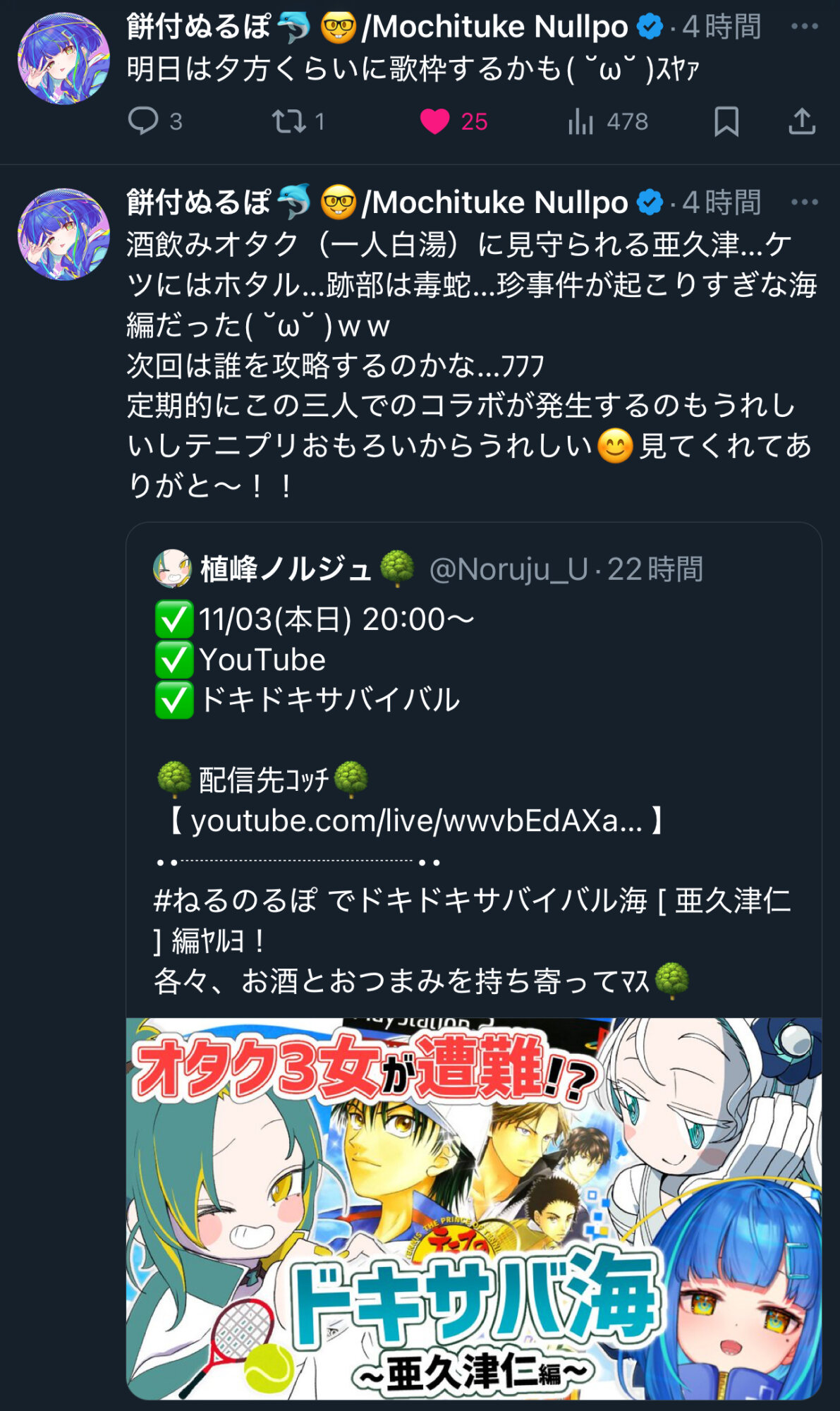Open Mochituke Nullpo's avatar on 酒飲みオタク post
Image resolution: width=840 pixels, height=1411 pixels.
63,234
